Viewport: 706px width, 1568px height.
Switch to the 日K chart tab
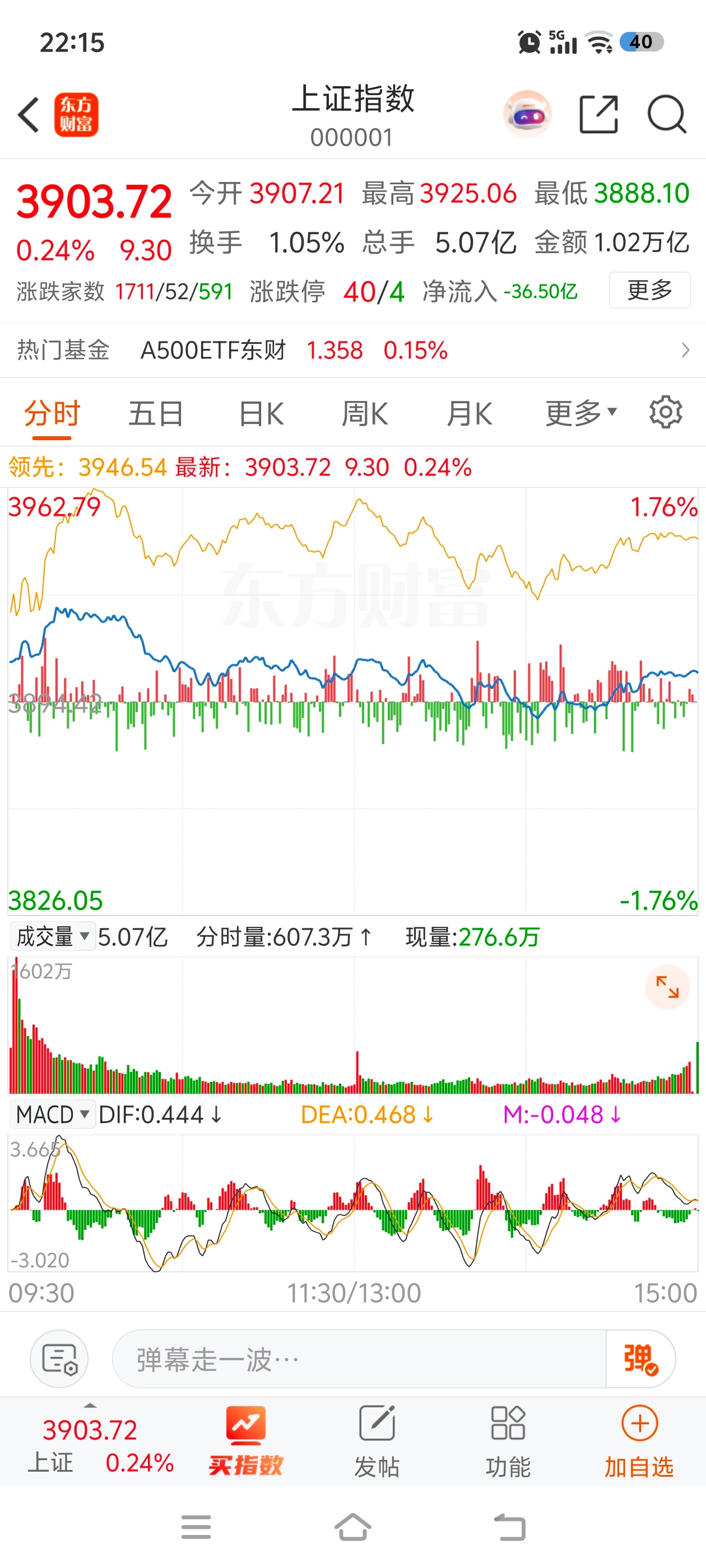click(x=261, y=414)
